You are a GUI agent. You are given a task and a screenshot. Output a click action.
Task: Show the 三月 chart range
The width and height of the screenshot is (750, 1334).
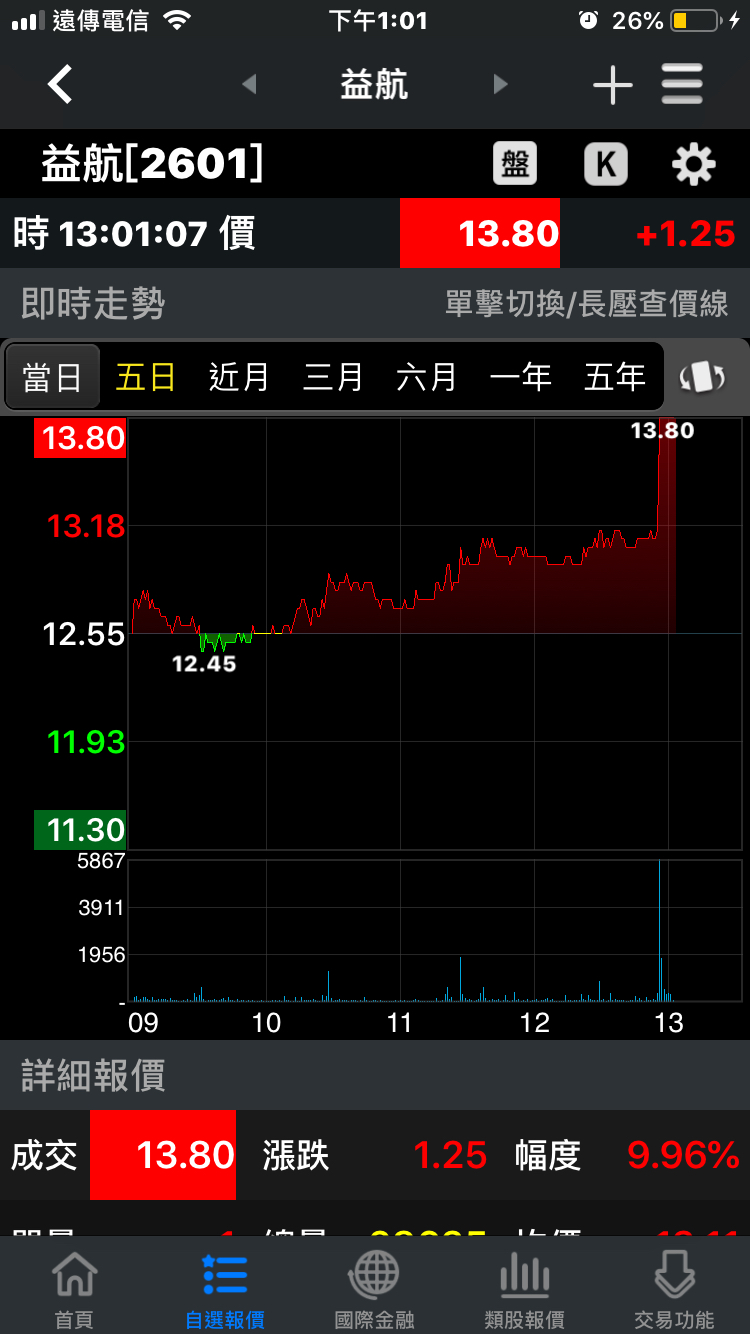click(x=333, y=377)
